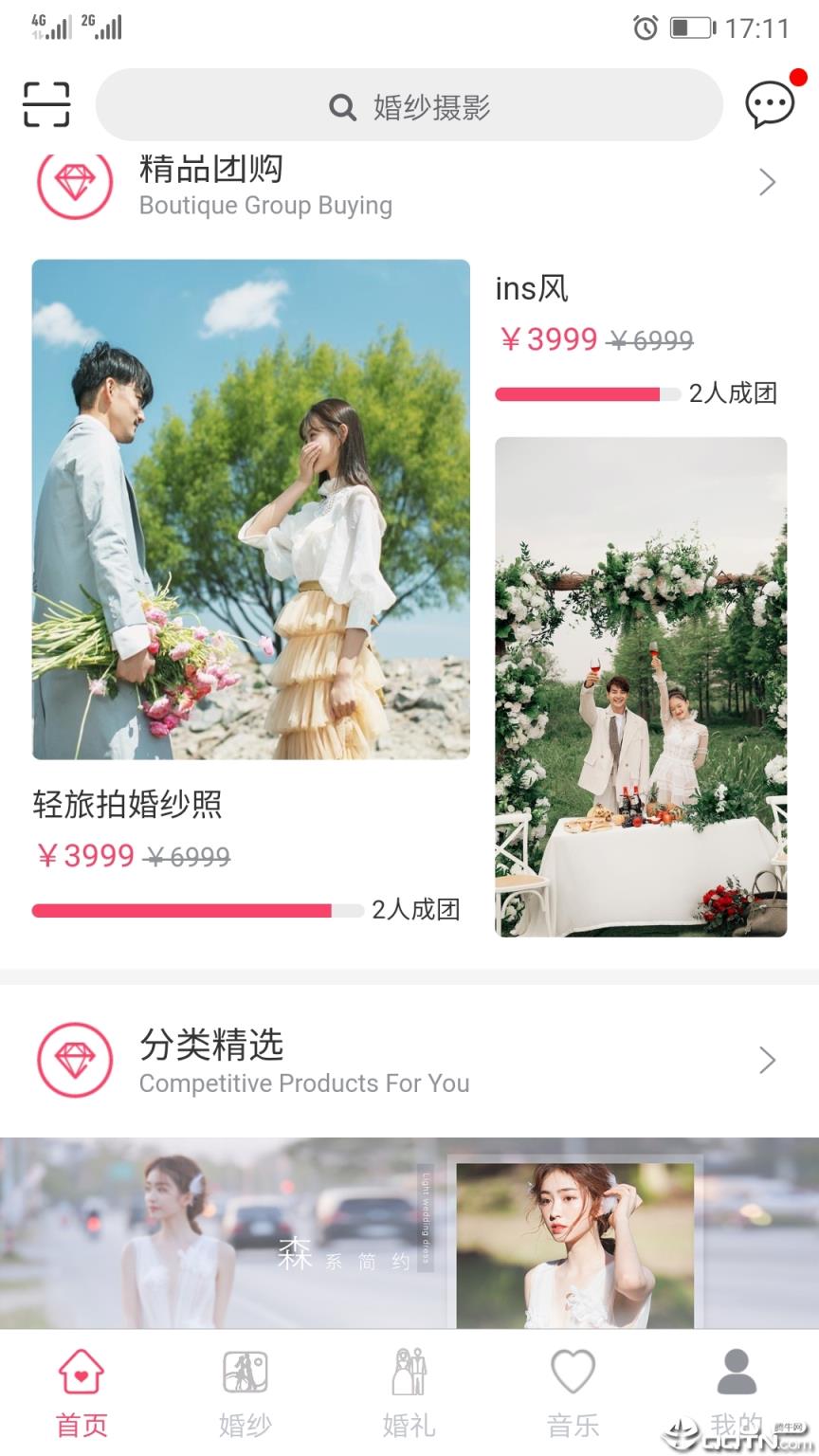Switch to the 婚纱 tab
Image resolution: width=819 pixels, height=1456 pixels.
click(245, 1422)
